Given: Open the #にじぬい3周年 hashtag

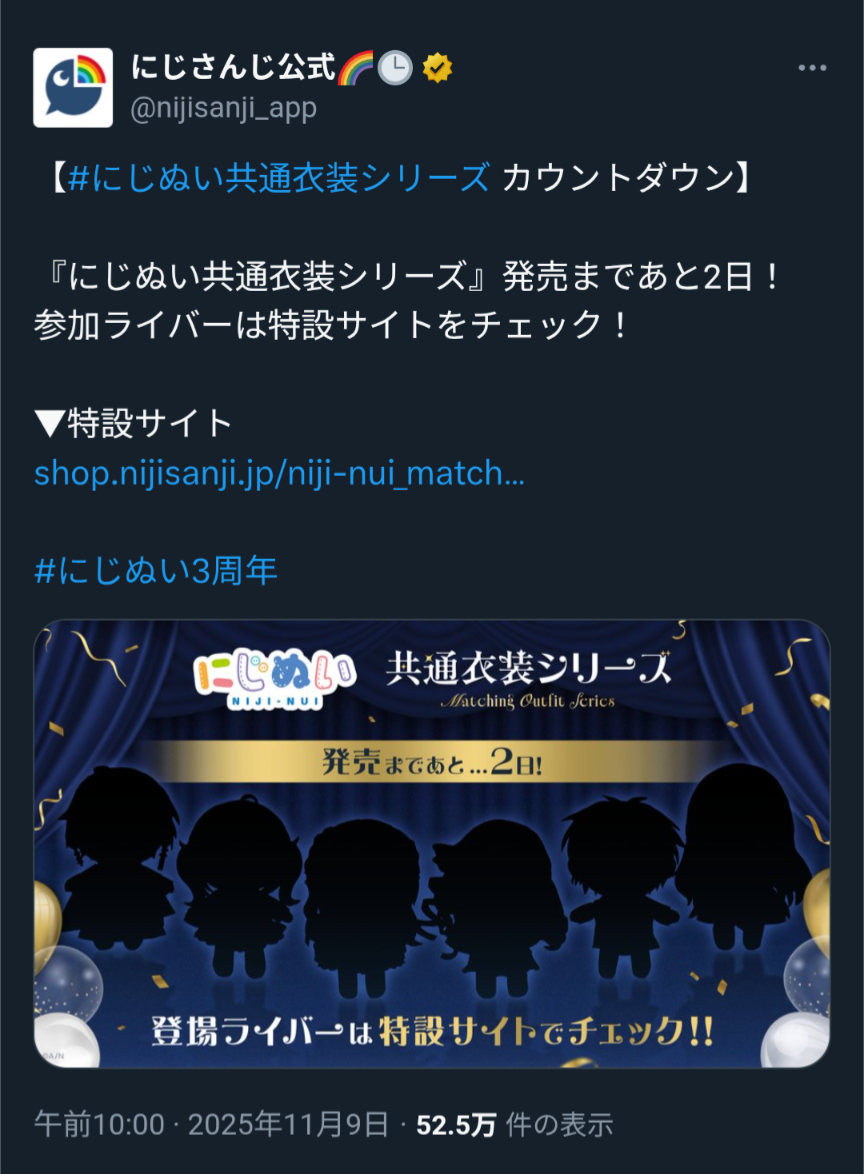Looking at the screenshot, I should [x=155, y=571].
